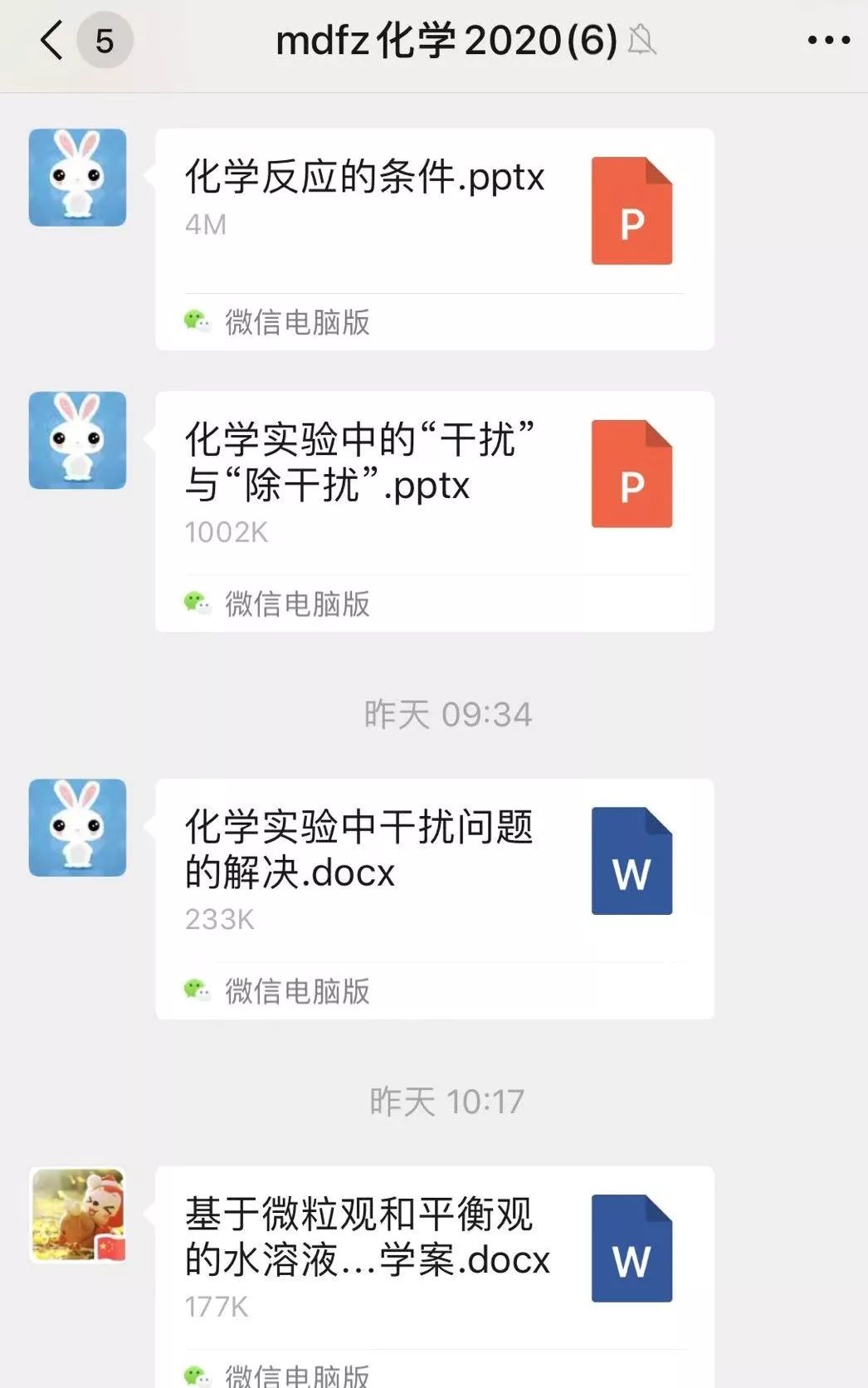Open the group chat overflow menu
Viewport: 868px width, 1388px height.
coord(828,40)
